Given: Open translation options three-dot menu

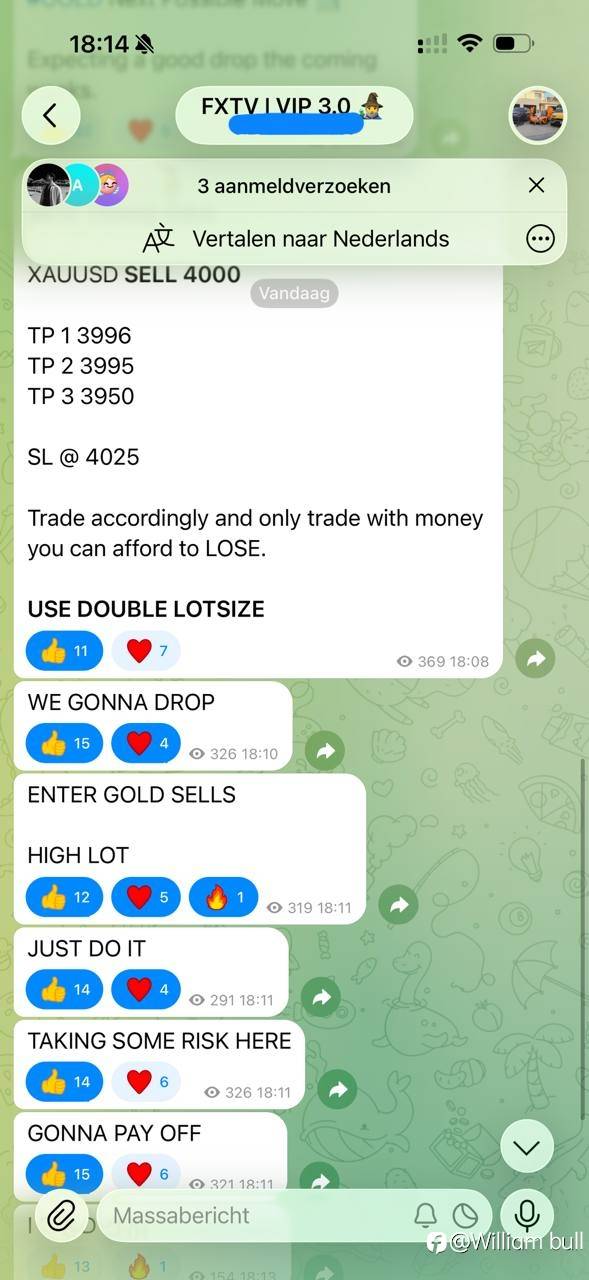Looking at the screenshot, I should point(540,238).
